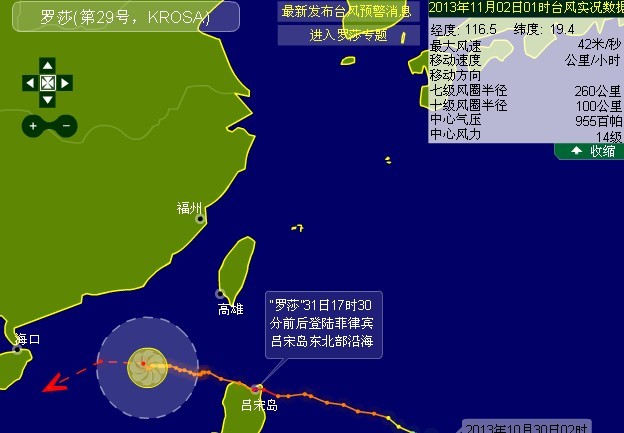Zoom out with the minus button
The width and height of the screenshot is (624, 433).
click(x=65, y=126)
